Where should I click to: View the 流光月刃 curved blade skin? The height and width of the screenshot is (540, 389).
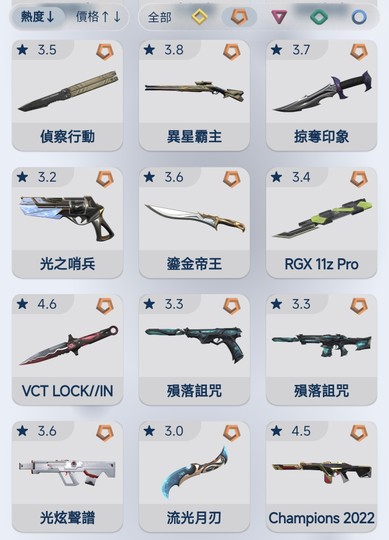tap(194, 477)
